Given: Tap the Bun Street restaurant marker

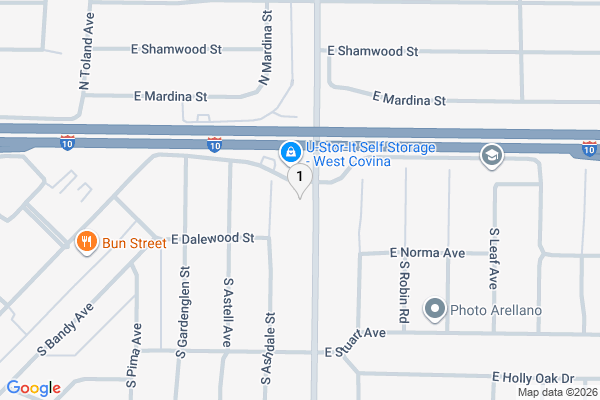Looking at the screenshot, I should click(x=87, y=242).
